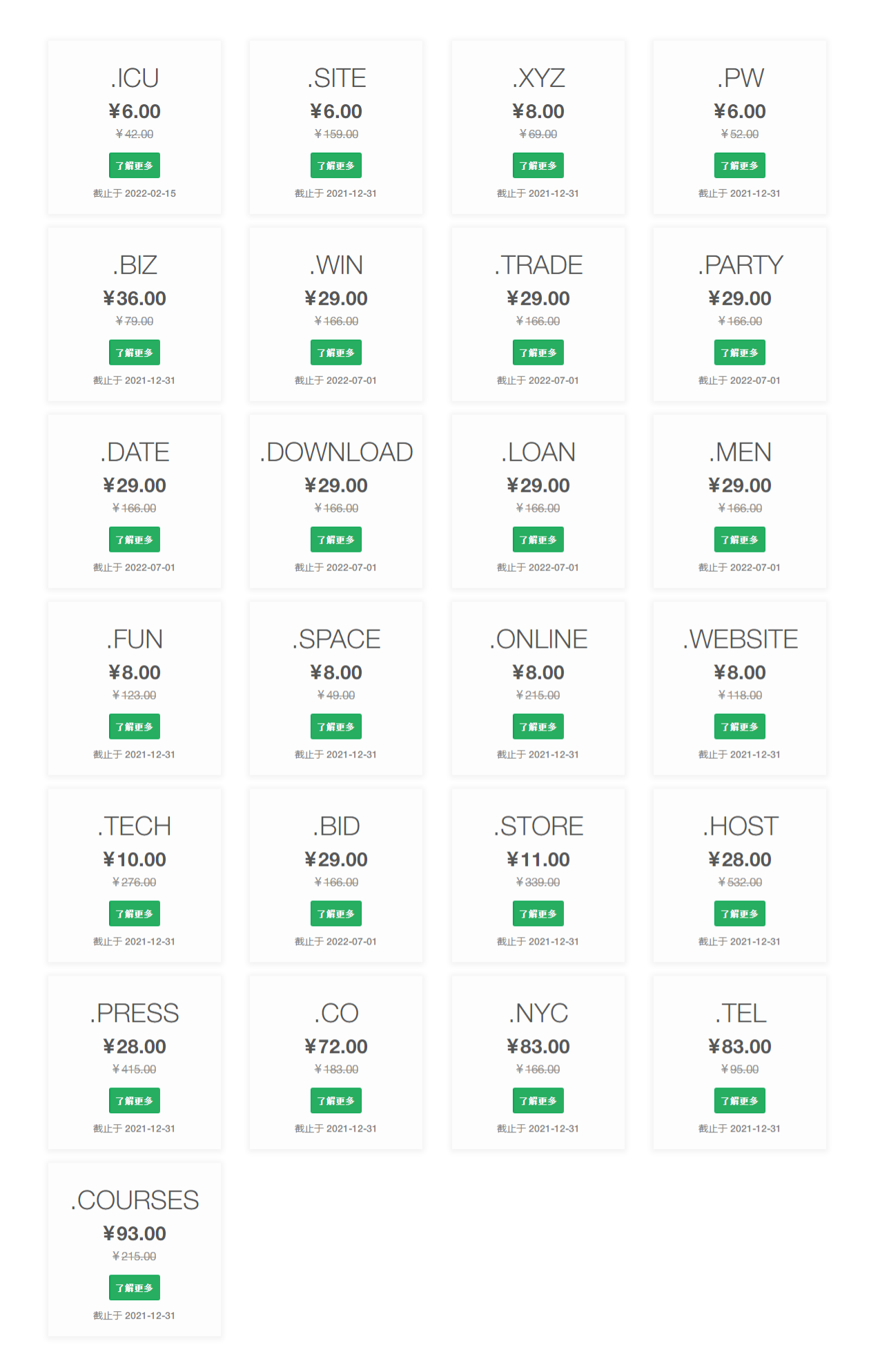The width and height of the screenshot is (869, 1372).
Task: Tap 了解更多 under the .PW domain
Action: click(739, 166)
